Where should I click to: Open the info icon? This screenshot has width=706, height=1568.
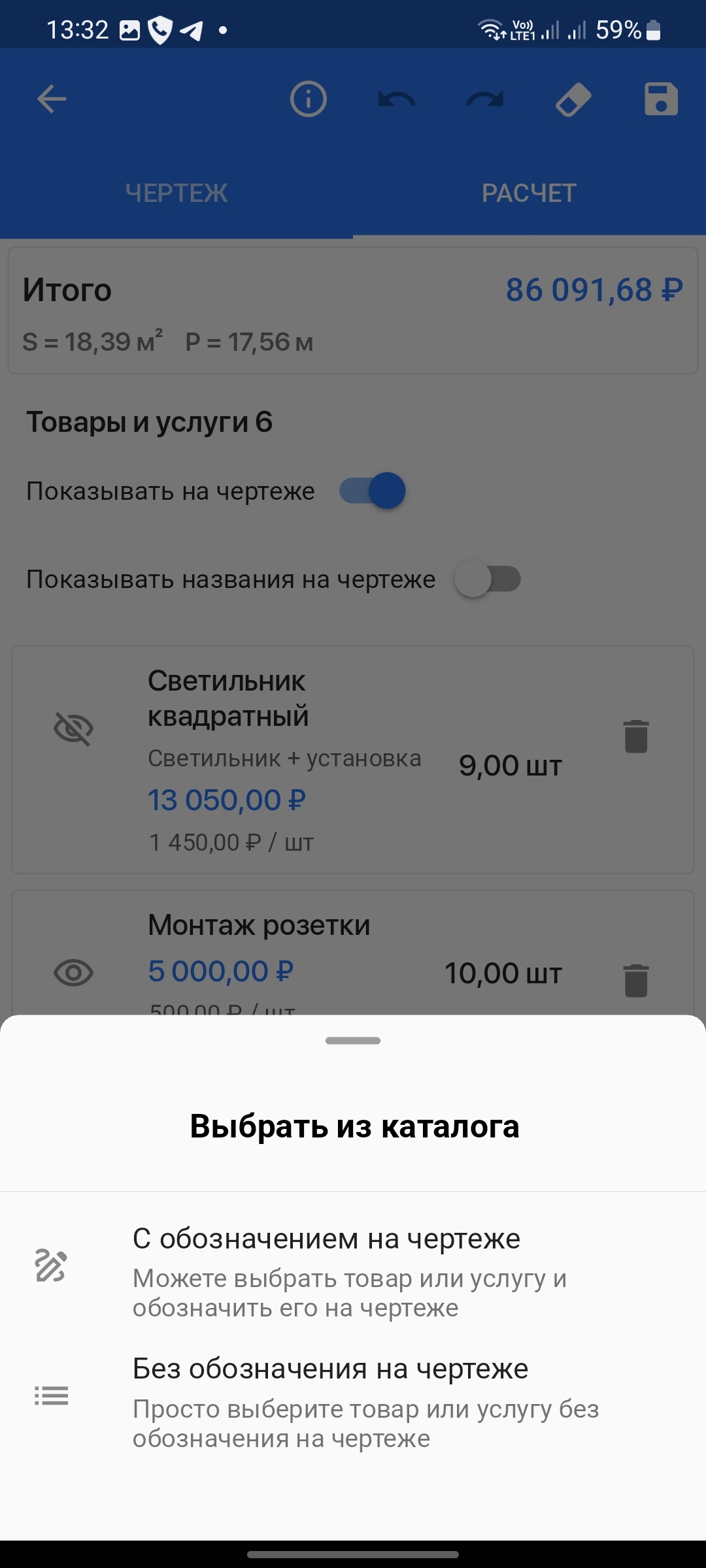[308, 99]
